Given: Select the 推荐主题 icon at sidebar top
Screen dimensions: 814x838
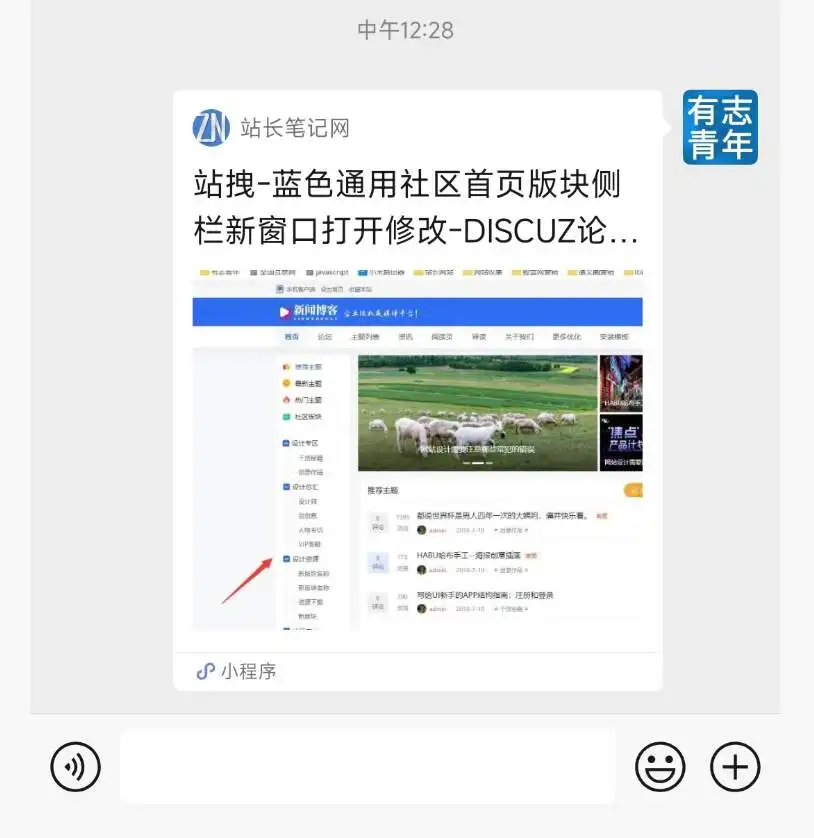Looking at the screenshot, I should coord(287,366).
